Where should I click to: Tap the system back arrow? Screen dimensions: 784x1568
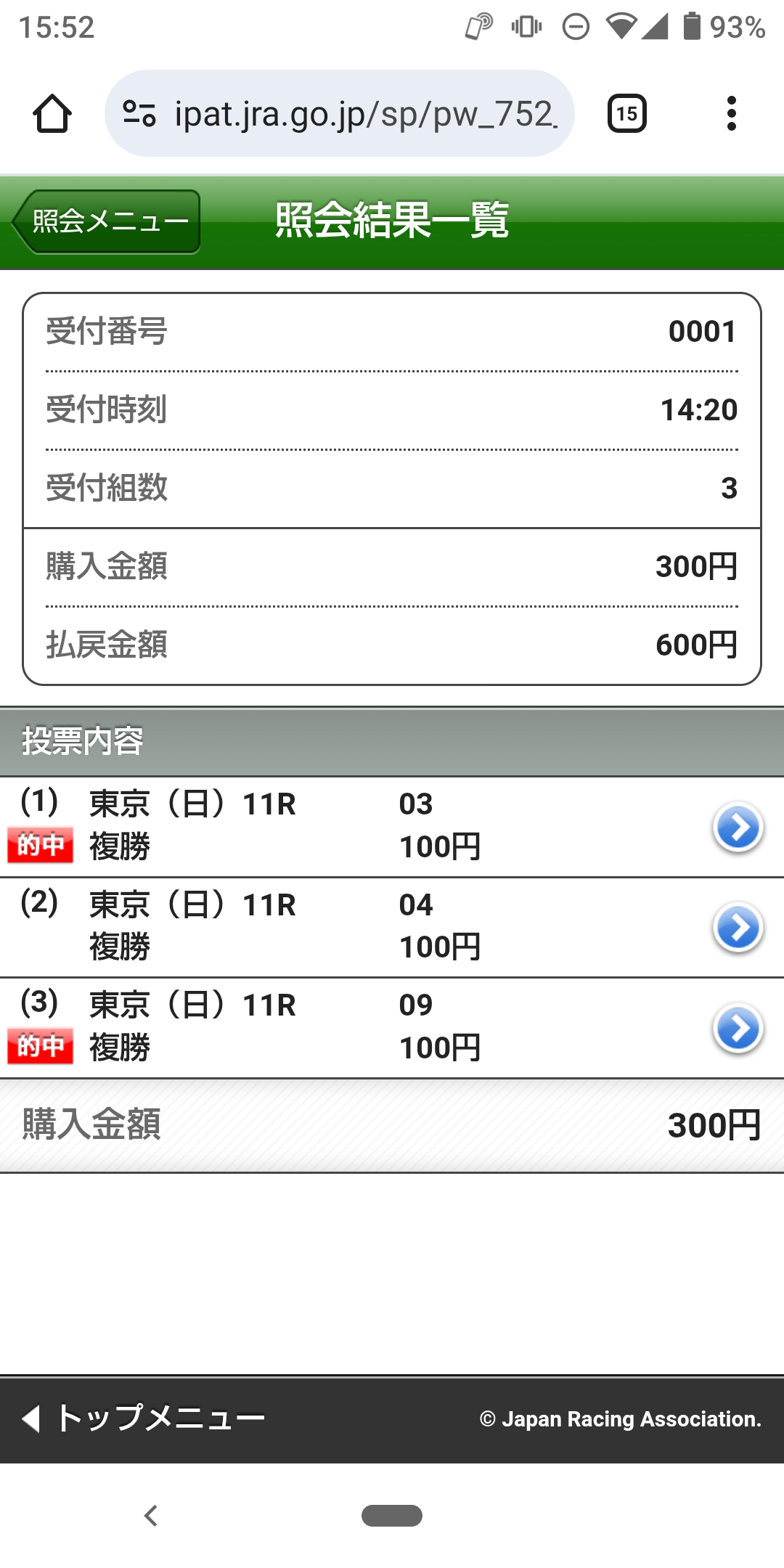(151, 1516)
